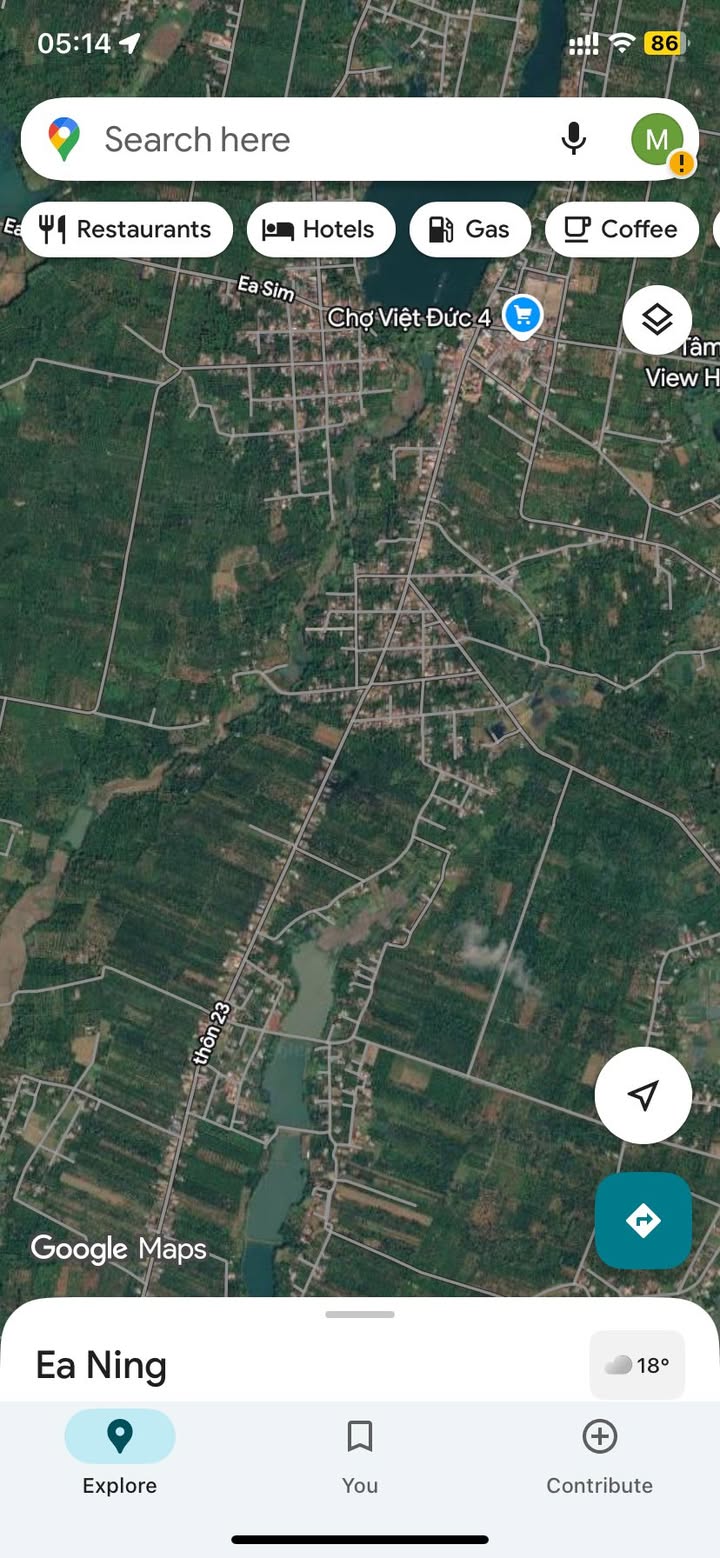Expand the Ea Ning bottom sheet
720x1558 pixels.
pyautogui.click(x=360, y=1315)
